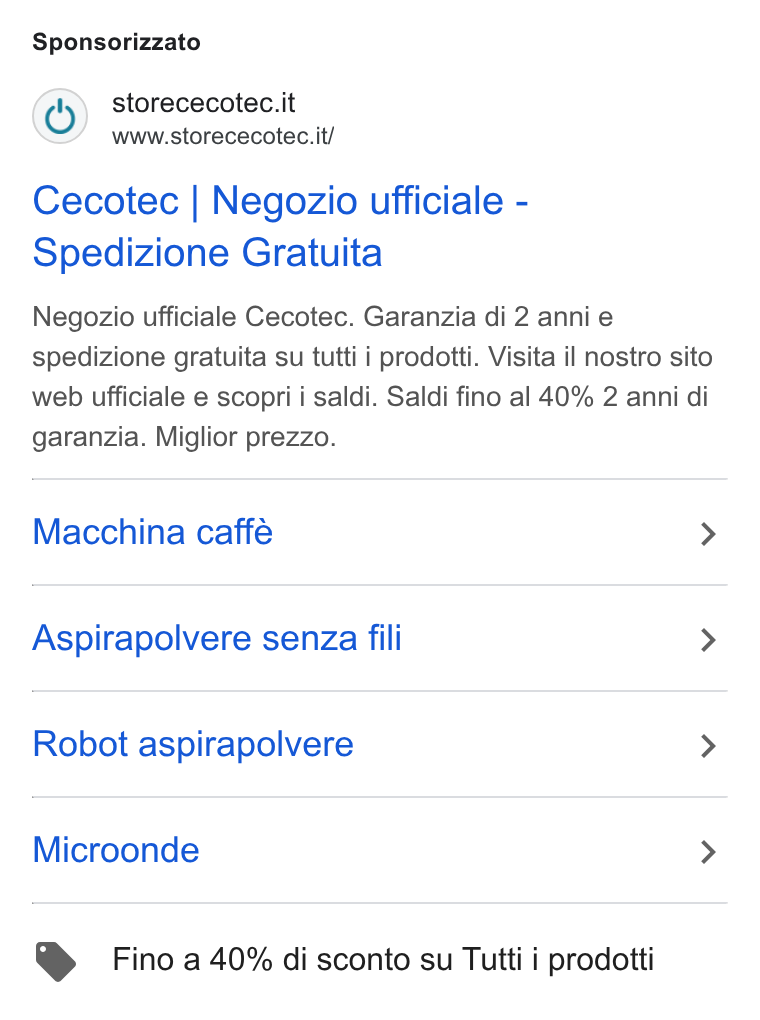The image size is (760, 1020).
Task: Tap the storececotec.it site address
Action: (x=223, y=137)
